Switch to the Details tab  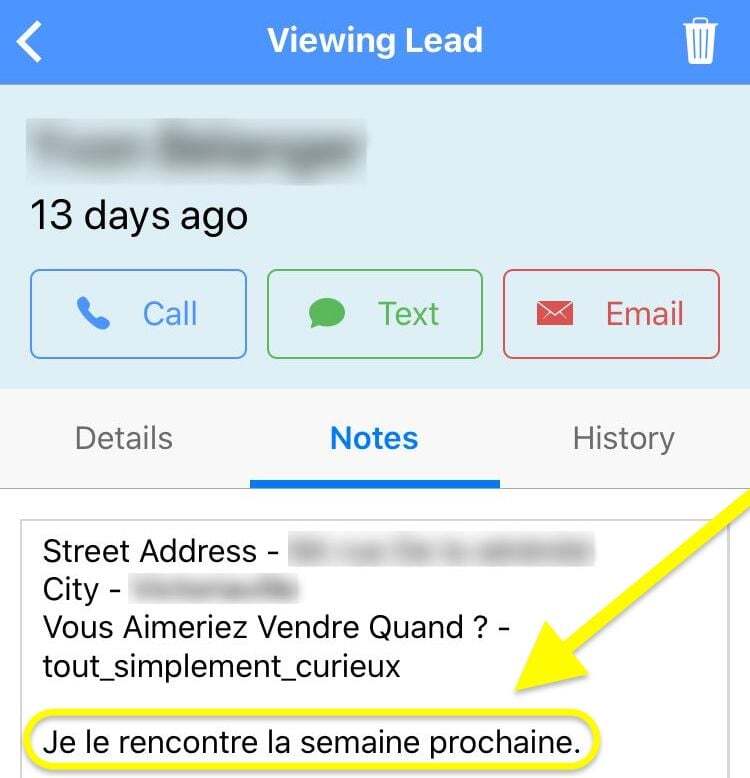124,438
